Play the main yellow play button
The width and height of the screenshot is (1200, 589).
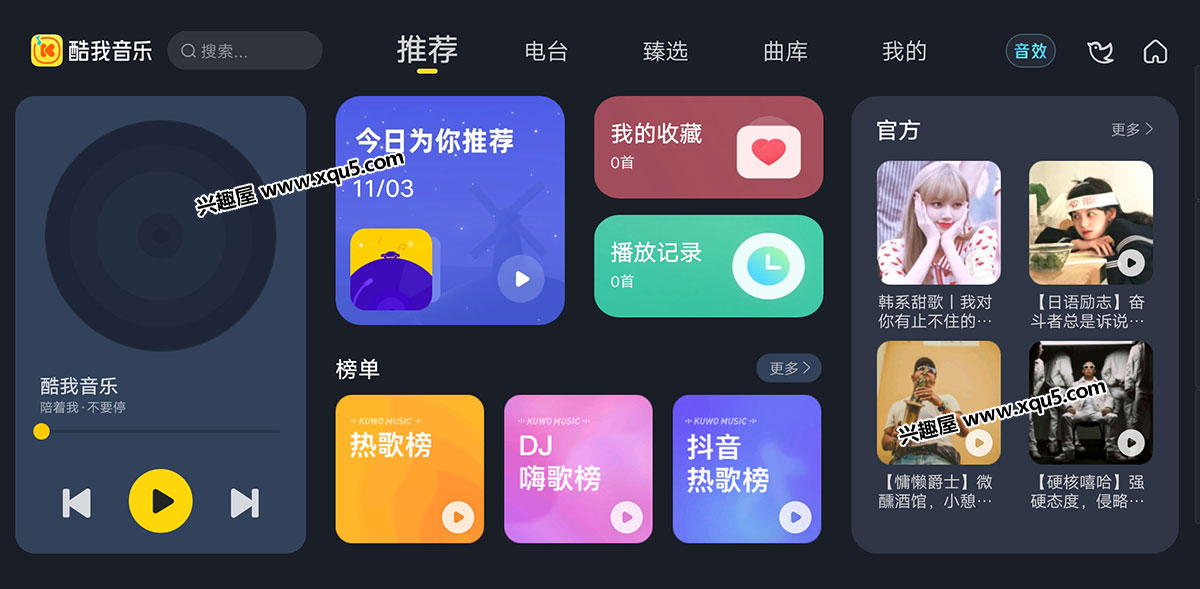pos(160,501)
